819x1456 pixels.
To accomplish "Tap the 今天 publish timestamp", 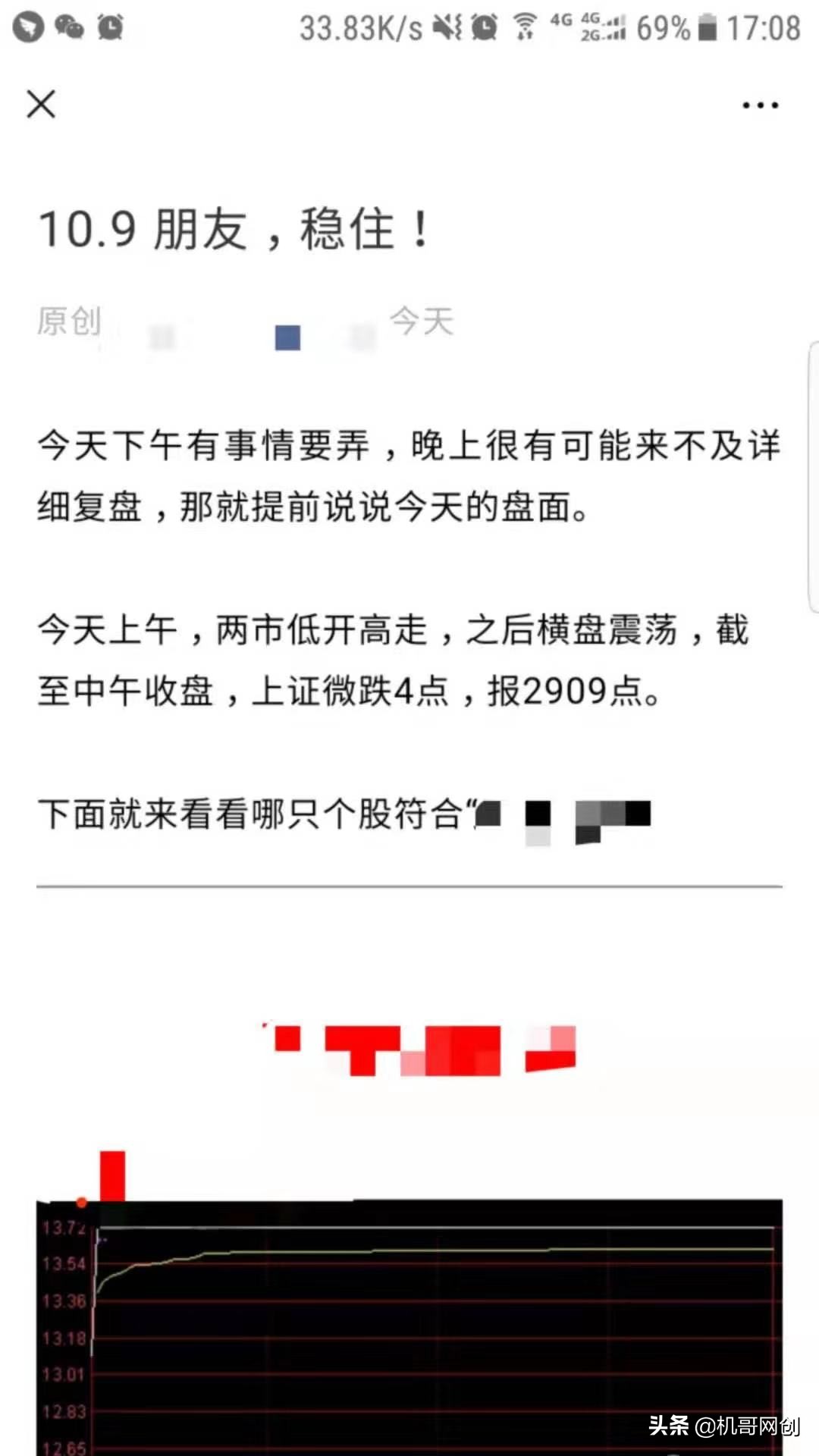I will 422,322.
